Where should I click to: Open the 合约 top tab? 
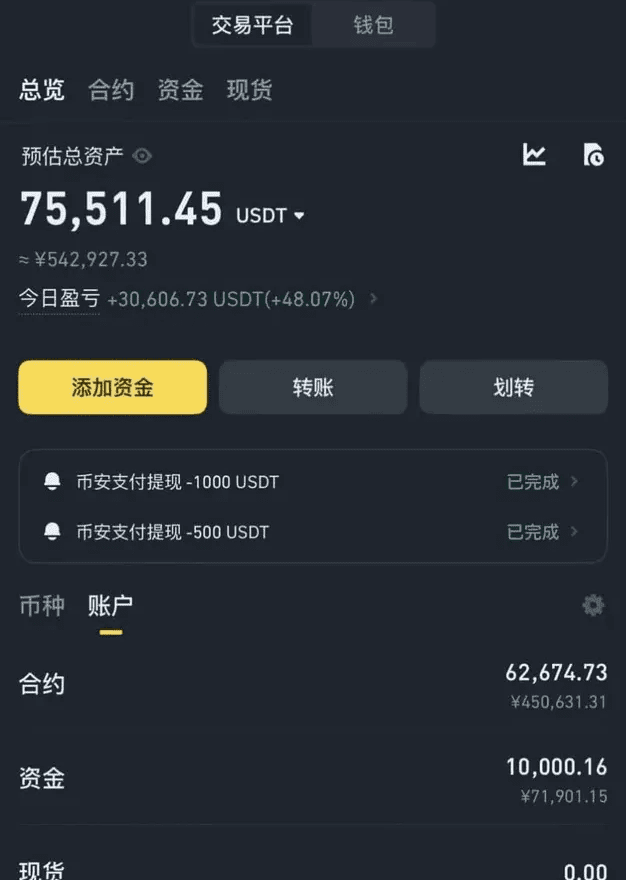(111, 90)
